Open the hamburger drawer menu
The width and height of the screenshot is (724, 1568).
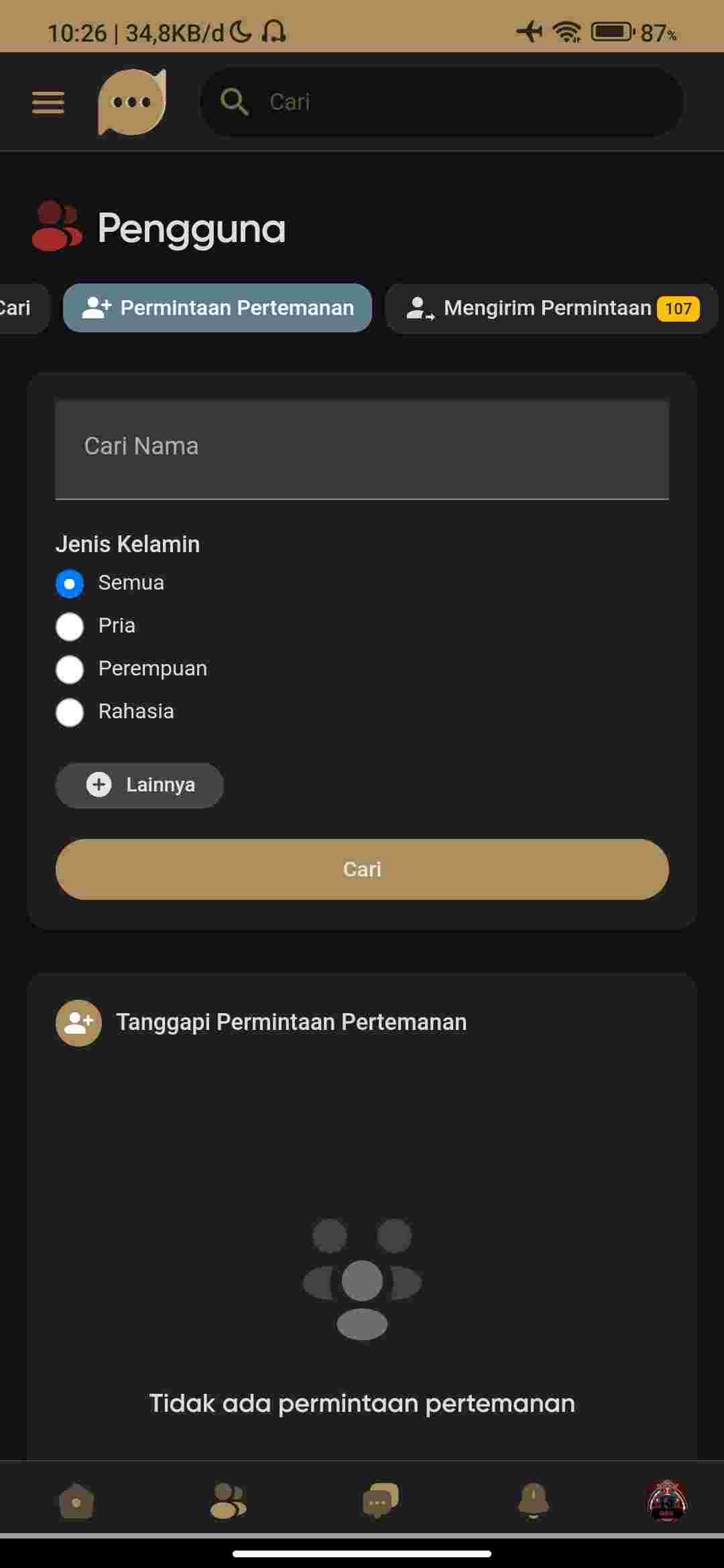coord(48,103)
